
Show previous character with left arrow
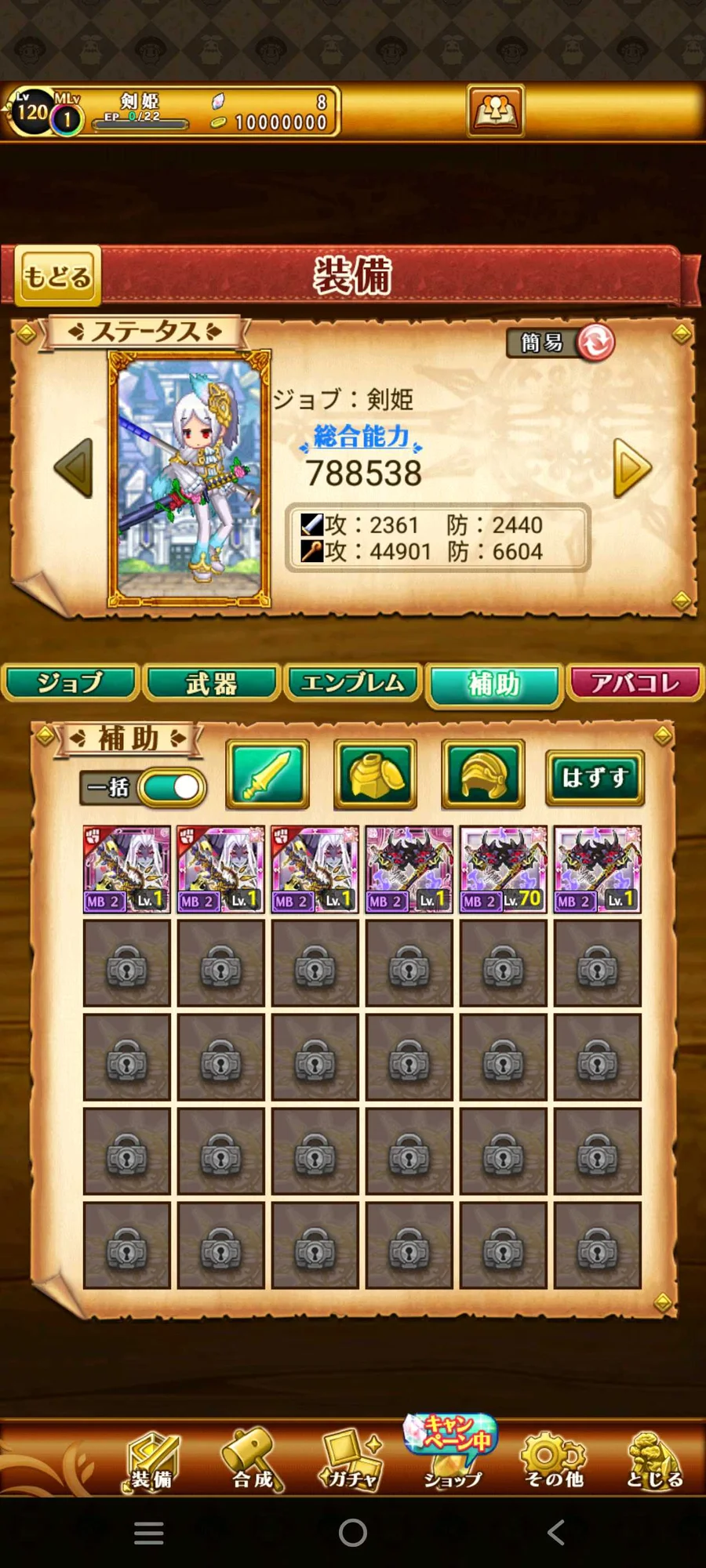click(x=74, y=468)
